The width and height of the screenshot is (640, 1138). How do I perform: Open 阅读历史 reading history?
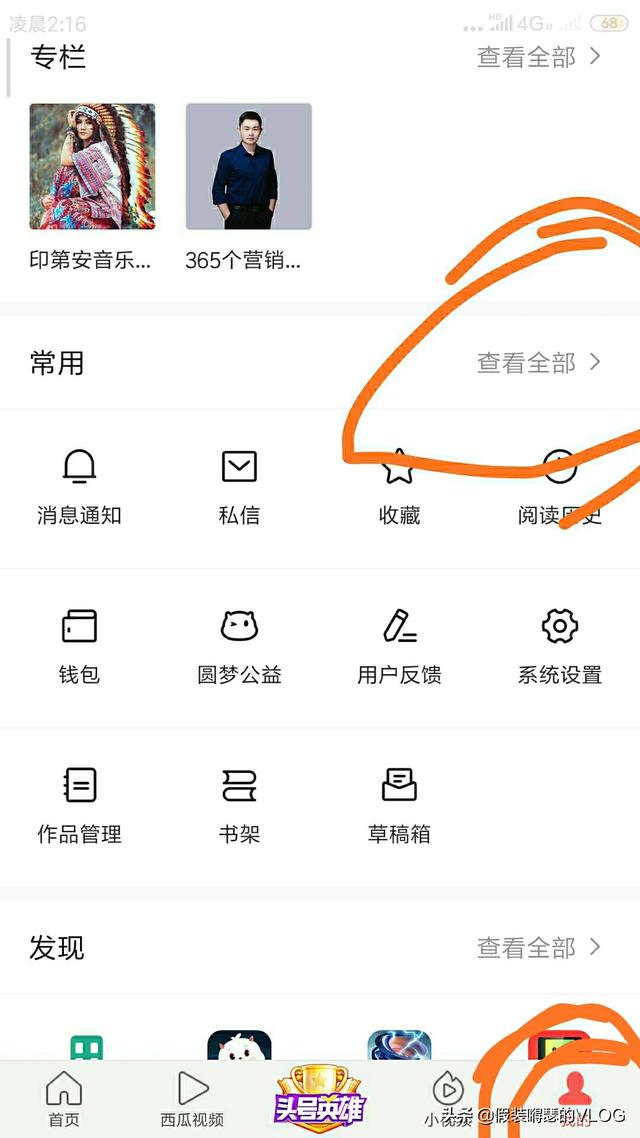click(559, 487)
